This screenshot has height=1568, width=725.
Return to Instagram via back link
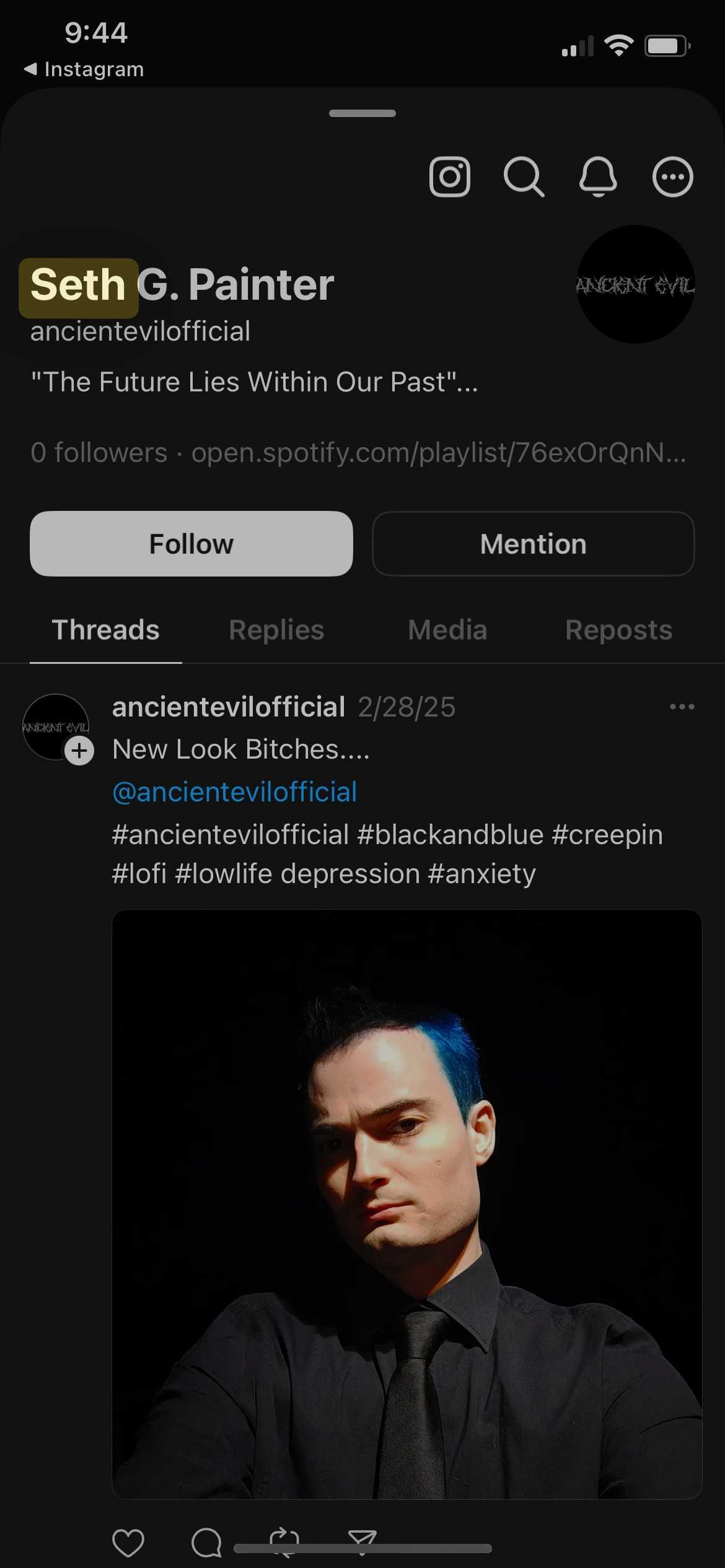coord(84,69)
